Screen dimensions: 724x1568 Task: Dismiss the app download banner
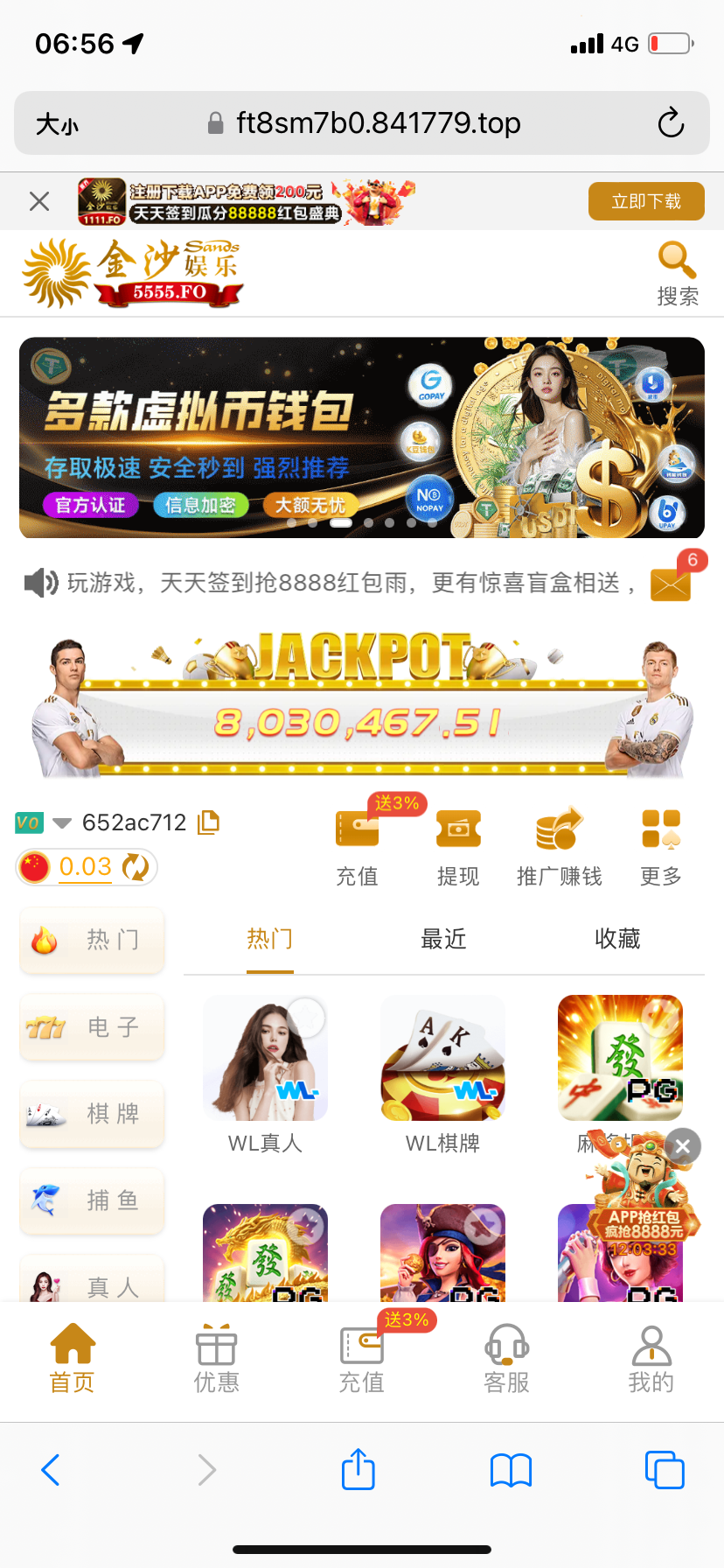click(39, 202)
